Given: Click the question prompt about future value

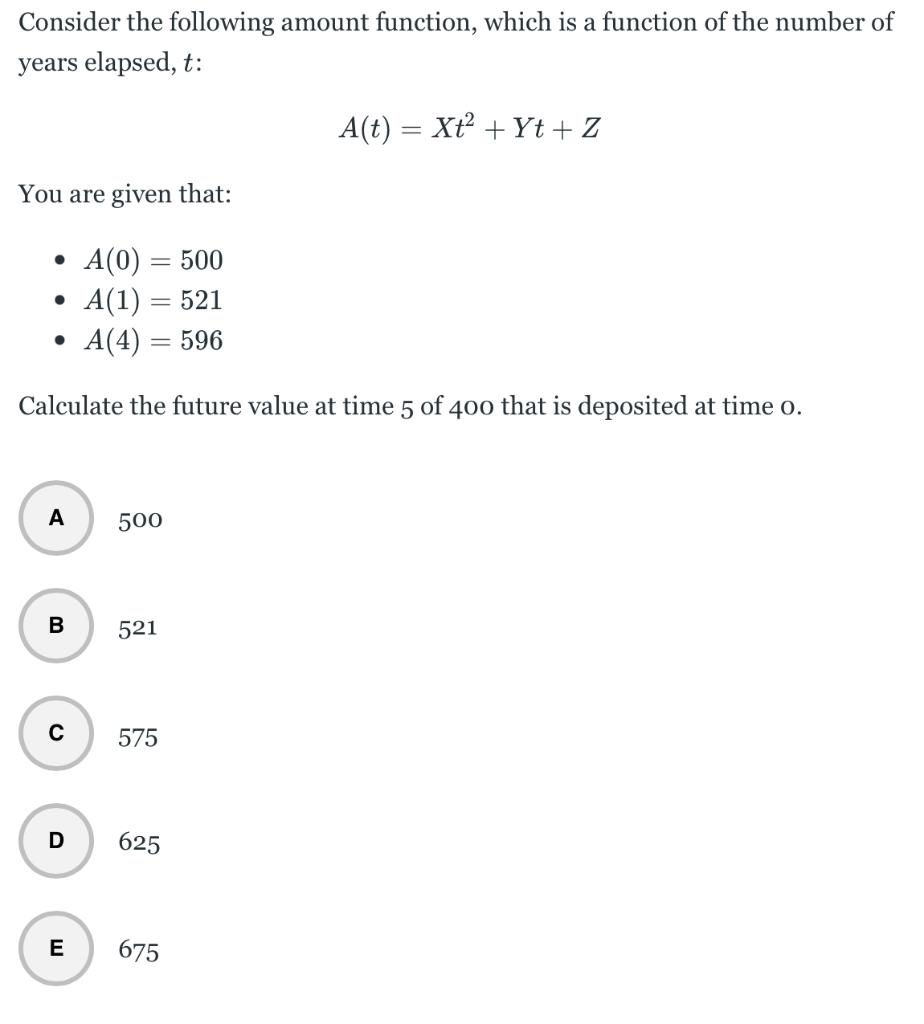Looking at the screenshot, I should click(411, 406).
